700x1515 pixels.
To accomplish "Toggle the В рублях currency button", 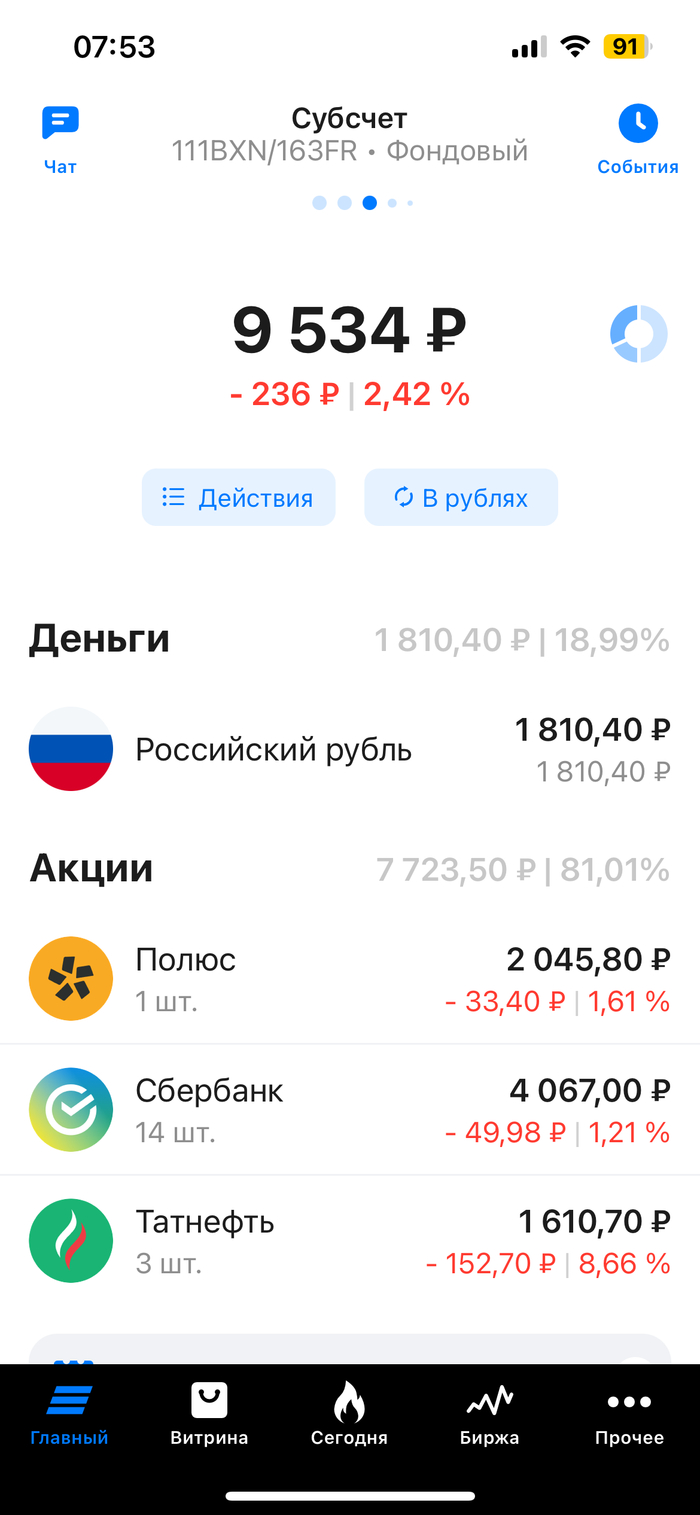I will click(461, 497).
